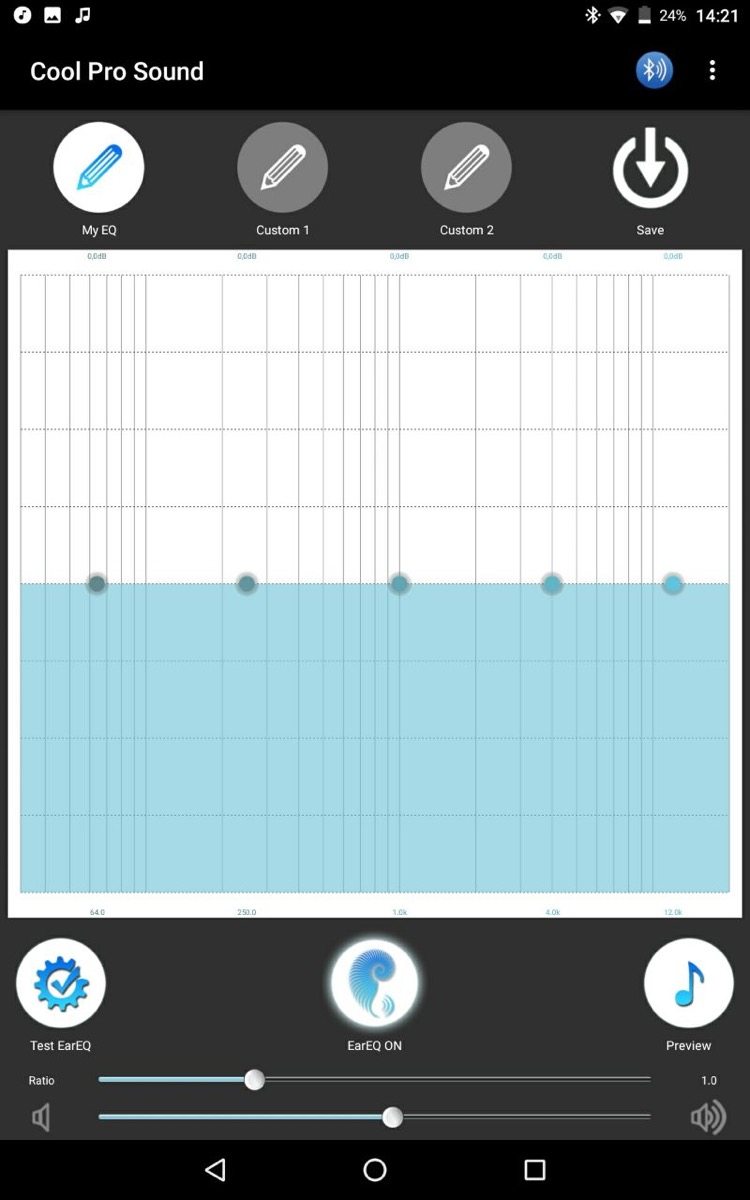Open the overflow menu

(x=712, y=70)
